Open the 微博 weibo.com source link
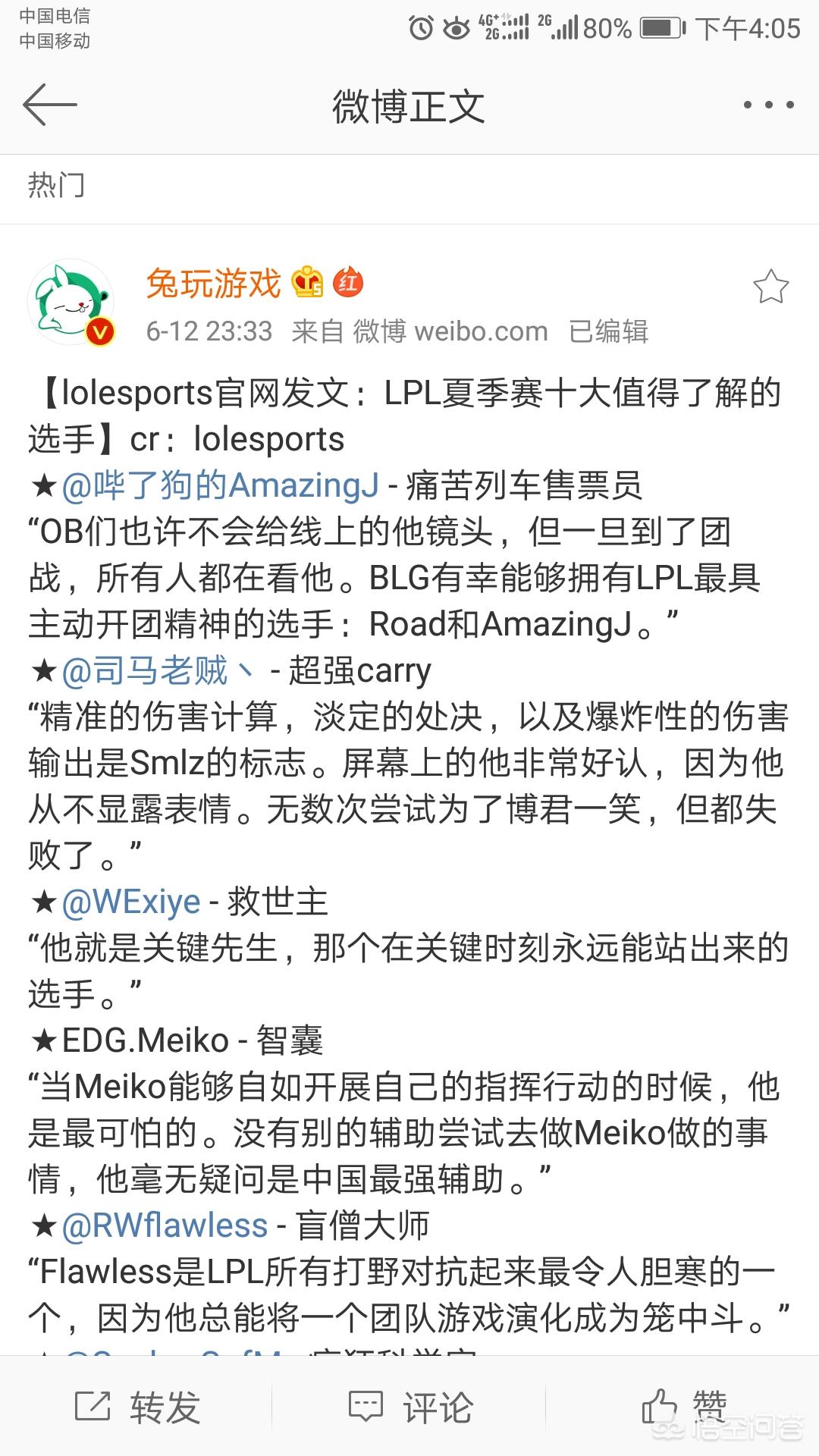The height and width of the screenshot is (1456, 819). pyautogui.click(x=450, y=331)
